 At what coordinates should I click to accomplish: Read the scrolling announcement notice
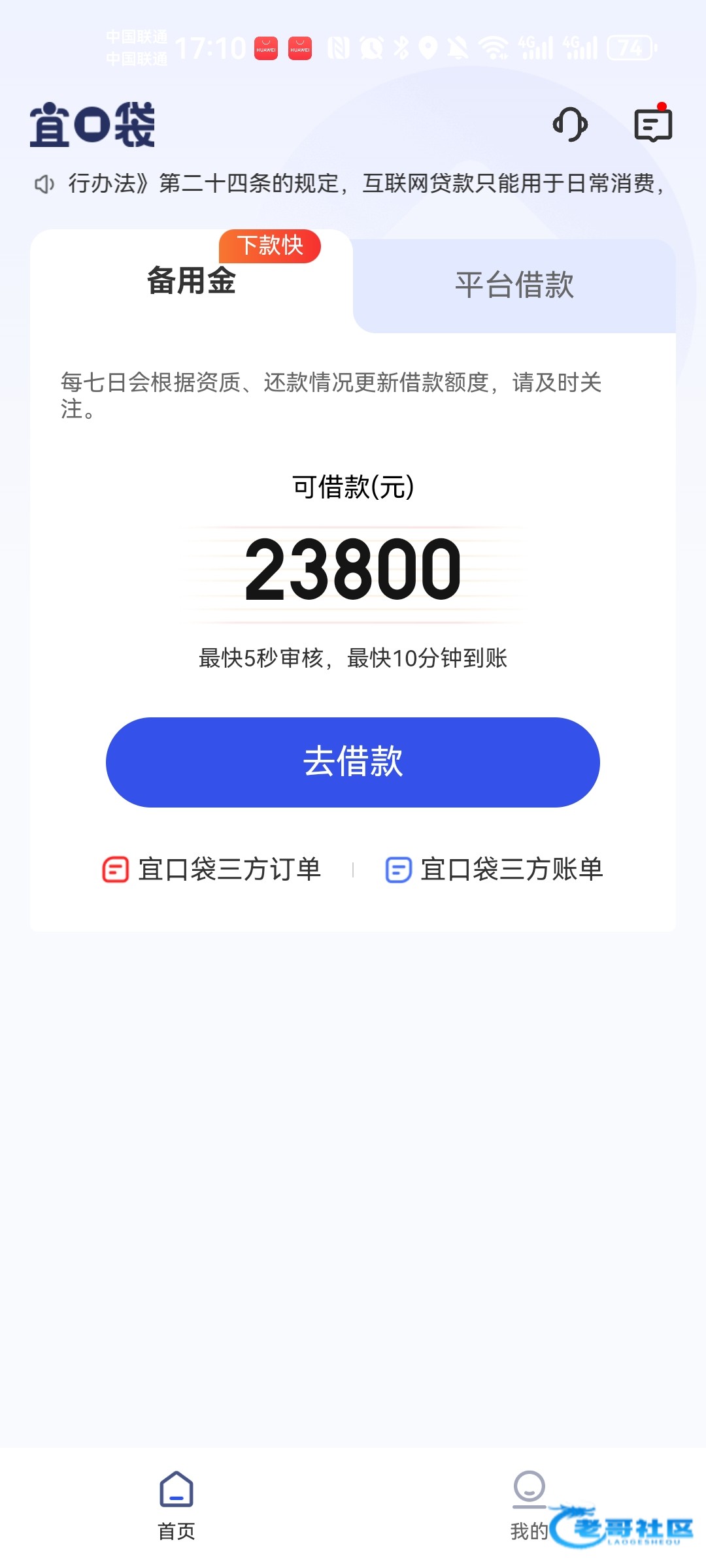(353, 184)
